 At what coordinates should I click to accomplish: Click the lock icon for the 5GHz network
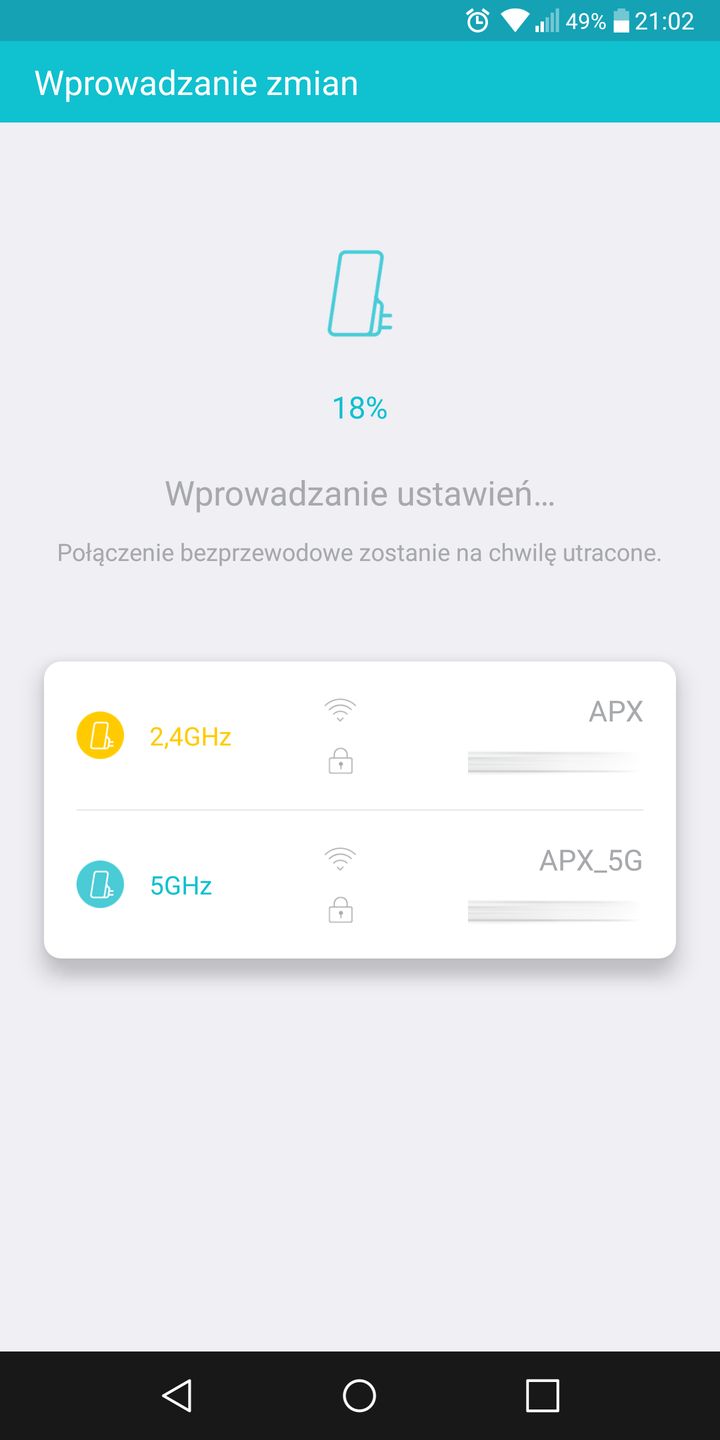340,910
